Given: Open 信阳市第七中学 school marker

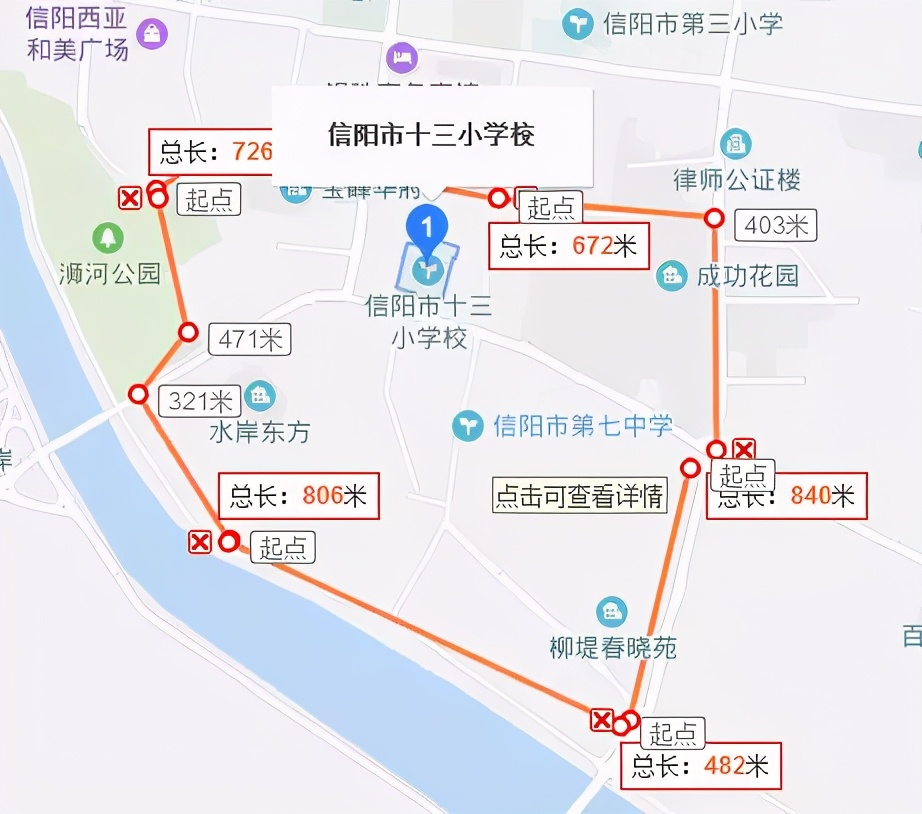Looking at the screenshot, I should point(466,426).
